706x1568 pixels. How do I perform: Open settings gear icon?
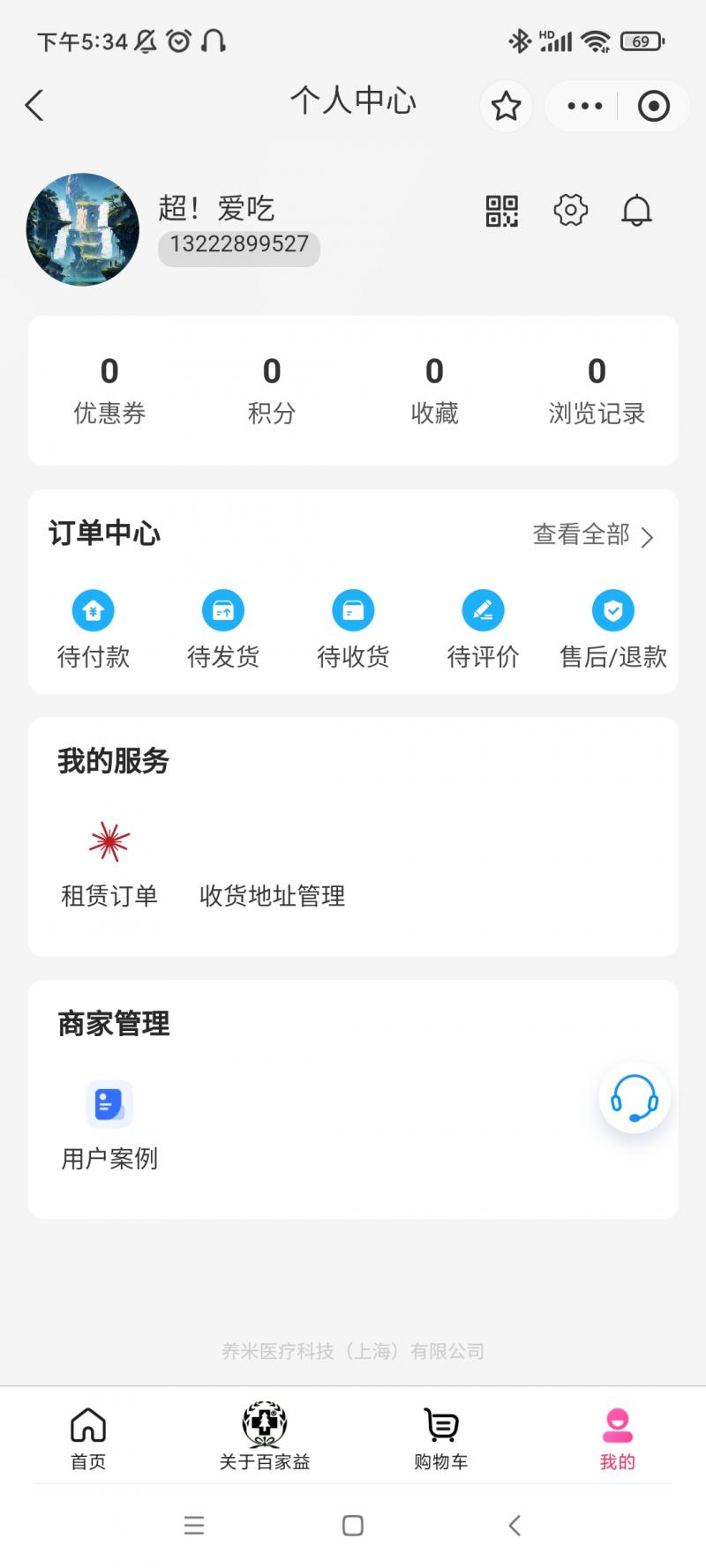tap(570, 211)
